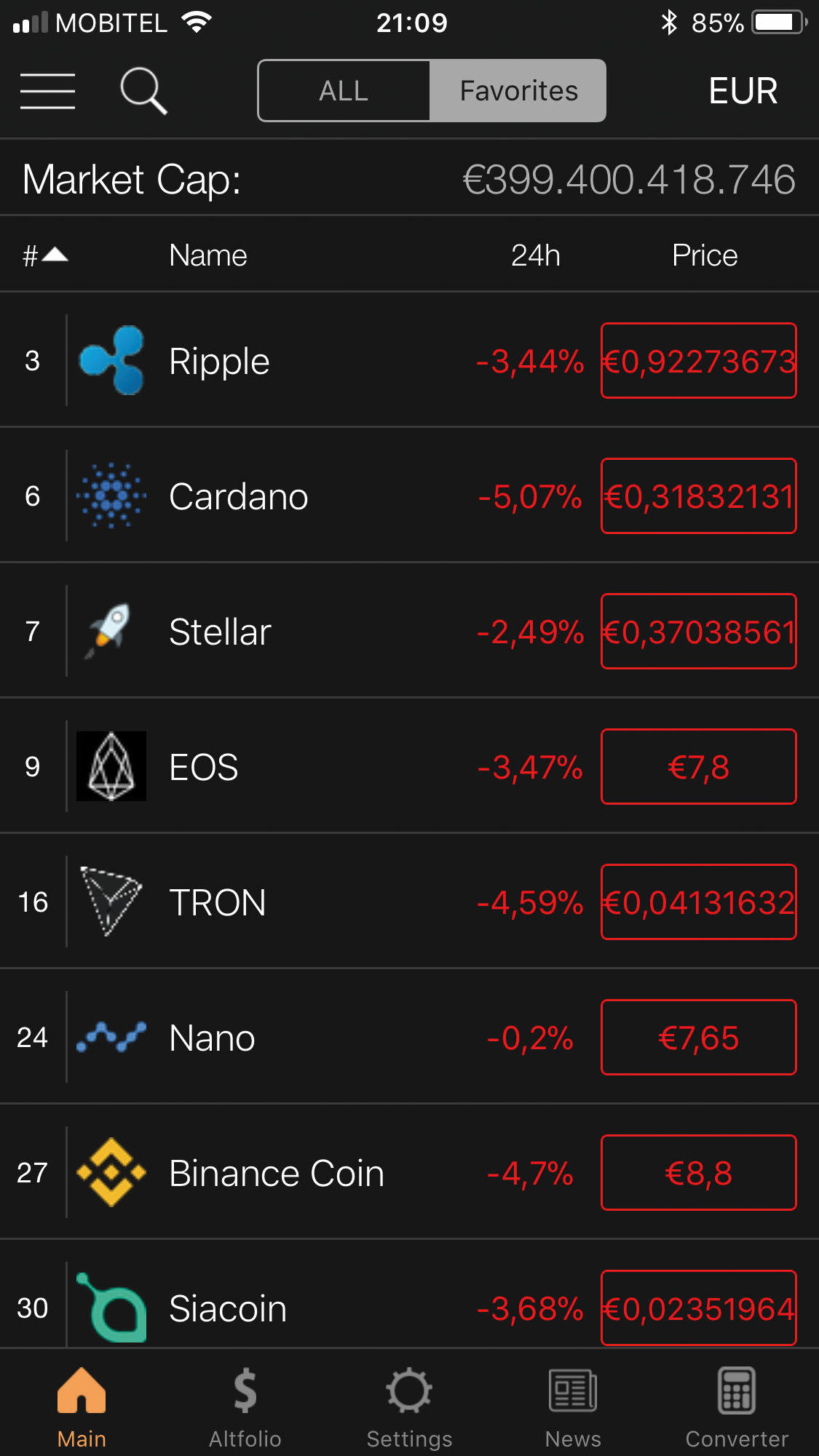Screen dimensions: 819x1456
Task: Switch to the ALL segment
Action: click(344, 91)
